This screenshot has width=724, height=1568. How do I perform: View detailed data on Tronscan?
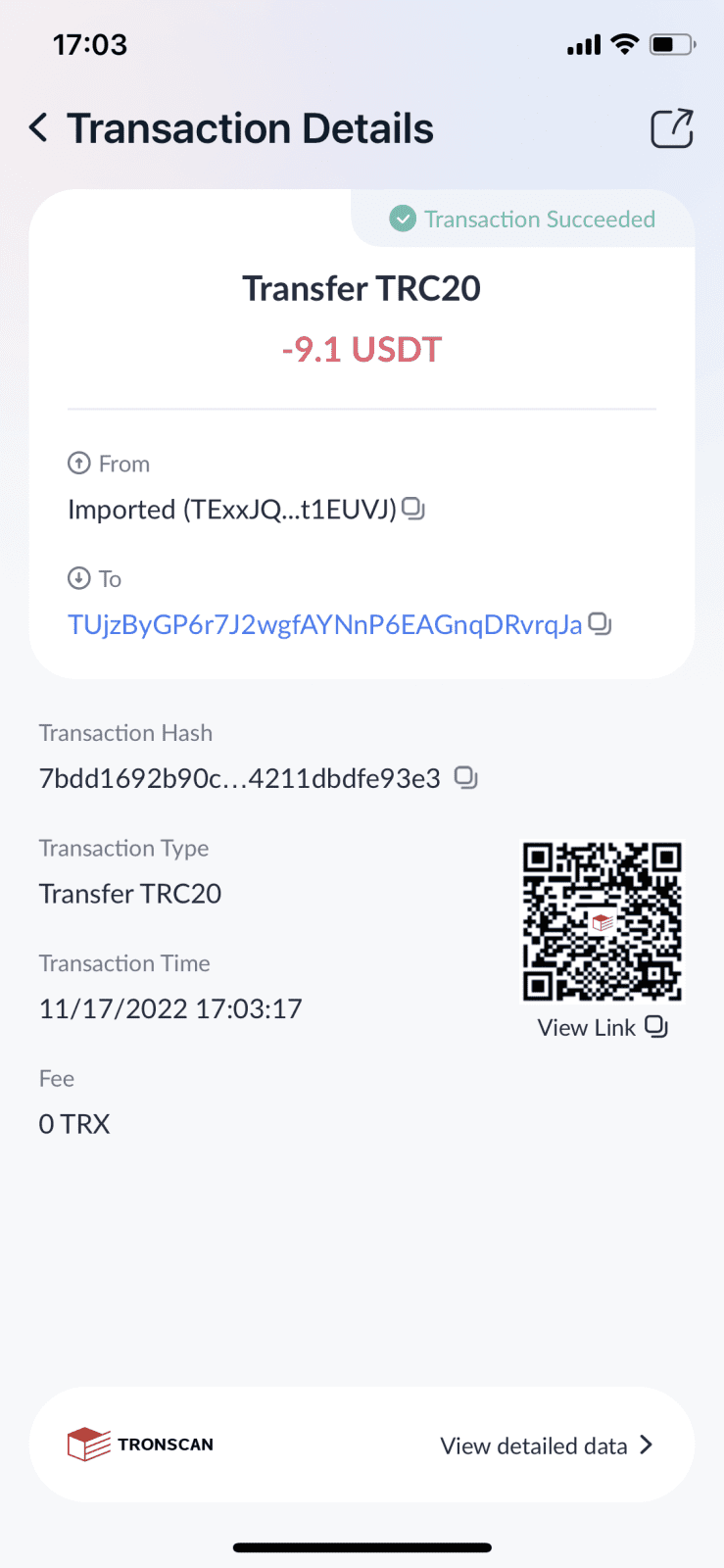546,1445
